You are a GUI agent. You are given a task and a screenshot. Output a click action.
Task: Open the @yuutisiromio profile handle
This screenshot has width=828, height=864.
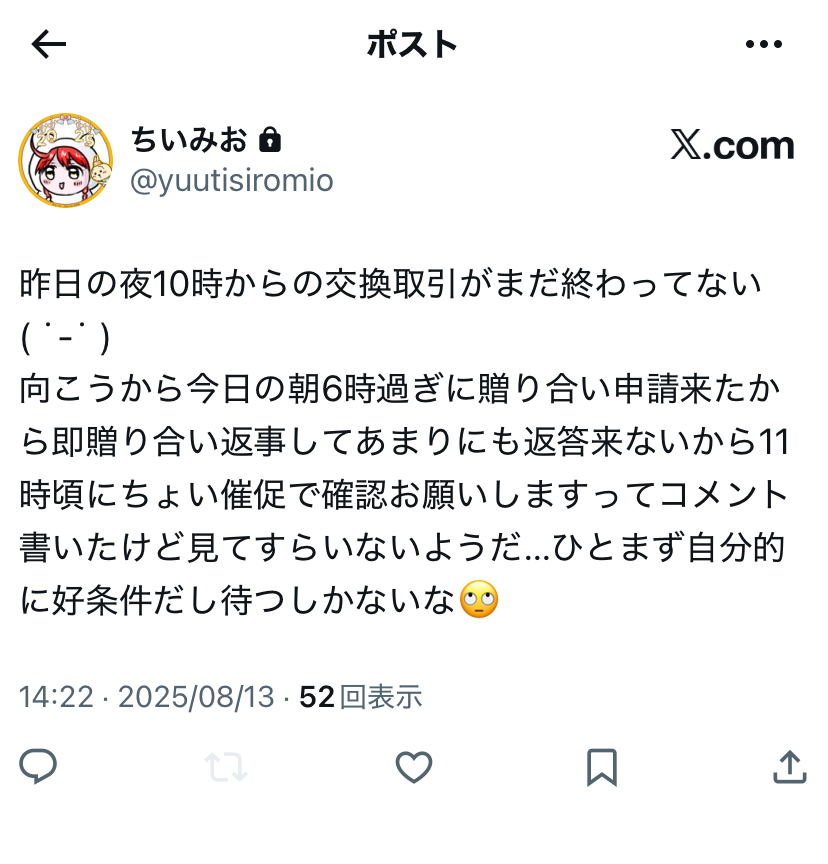(x=232, y=180)
